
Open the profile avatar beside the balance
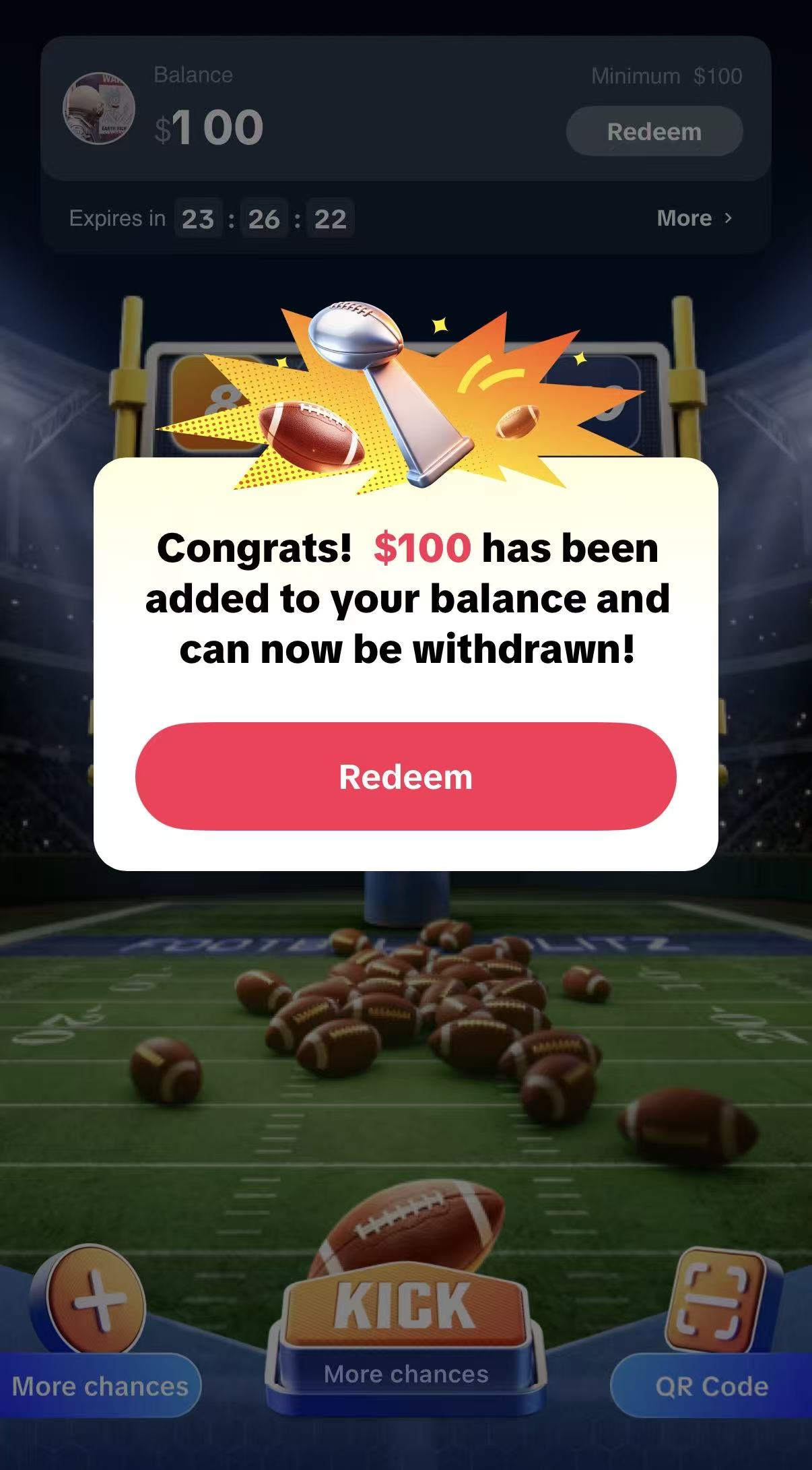[99, 108]
